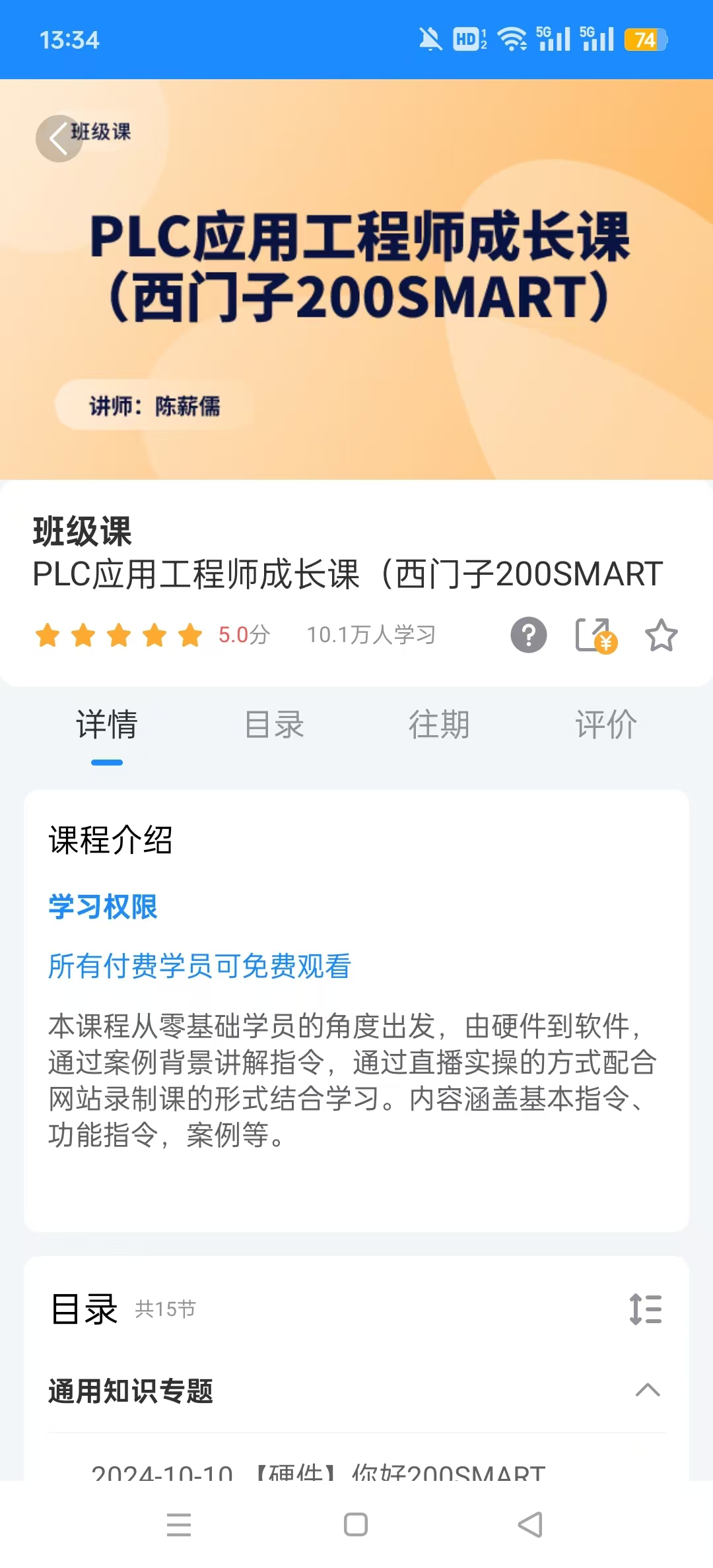Switch to the 目录 tab
This screenshot has height=1568, width=713.
pos(274,725)
